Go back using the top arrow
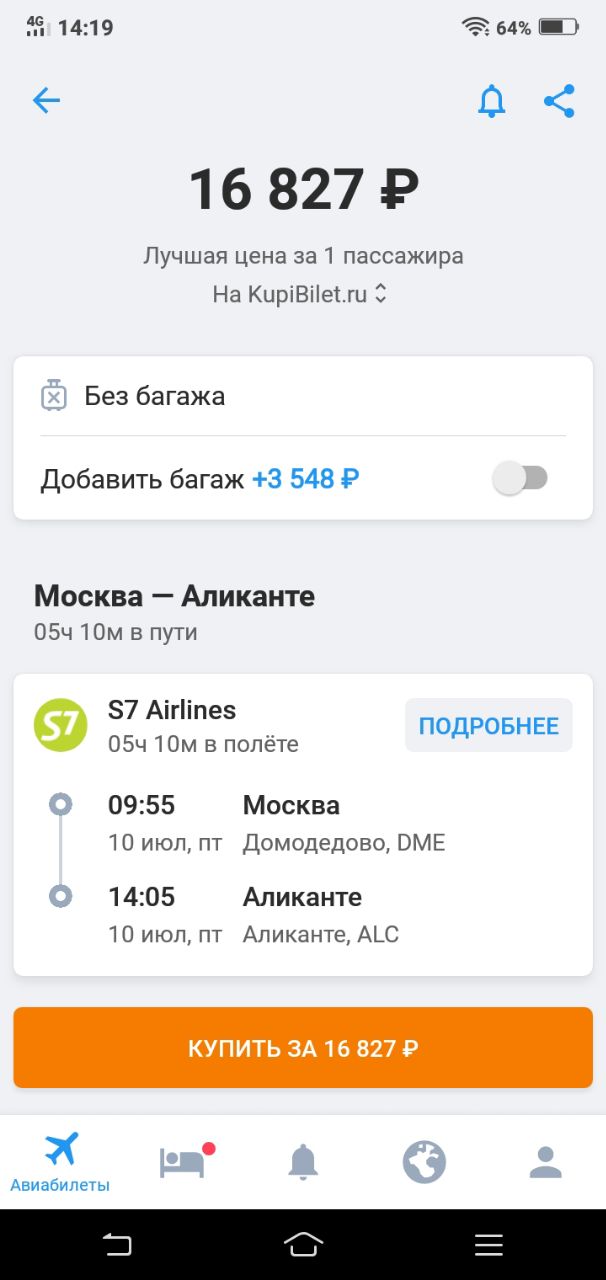This screenshot has width=606, height=1280. pos(47,100)
